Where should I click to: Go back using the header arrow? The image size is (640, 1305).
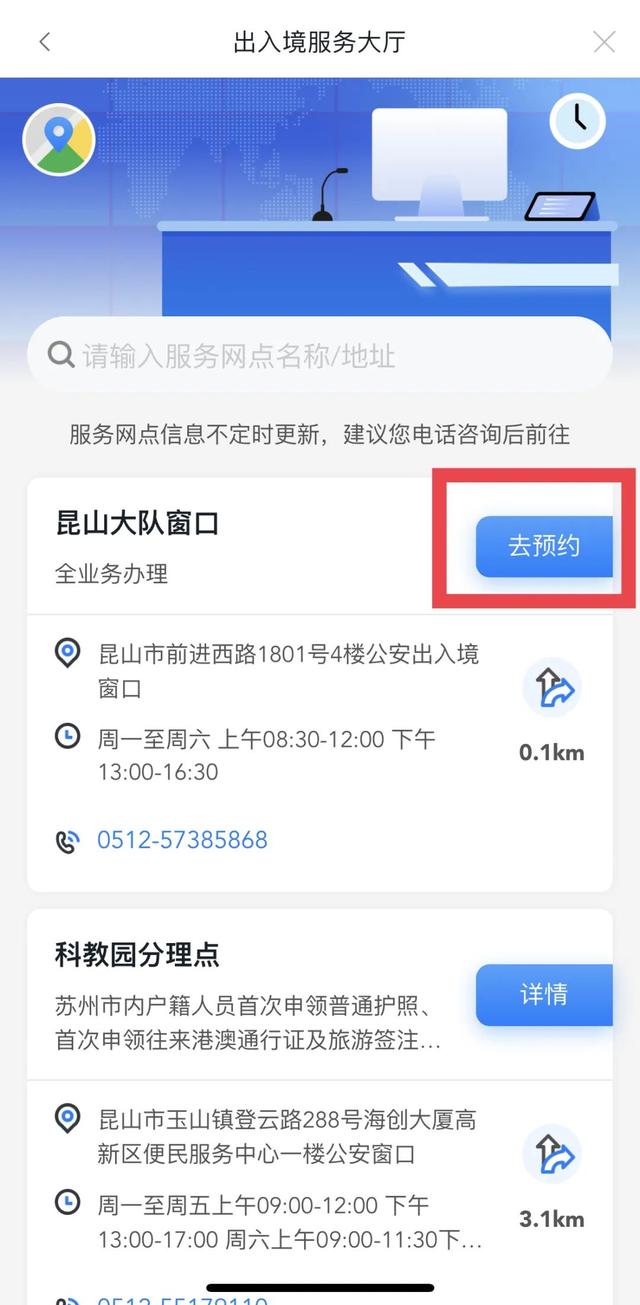coord(44,42)
